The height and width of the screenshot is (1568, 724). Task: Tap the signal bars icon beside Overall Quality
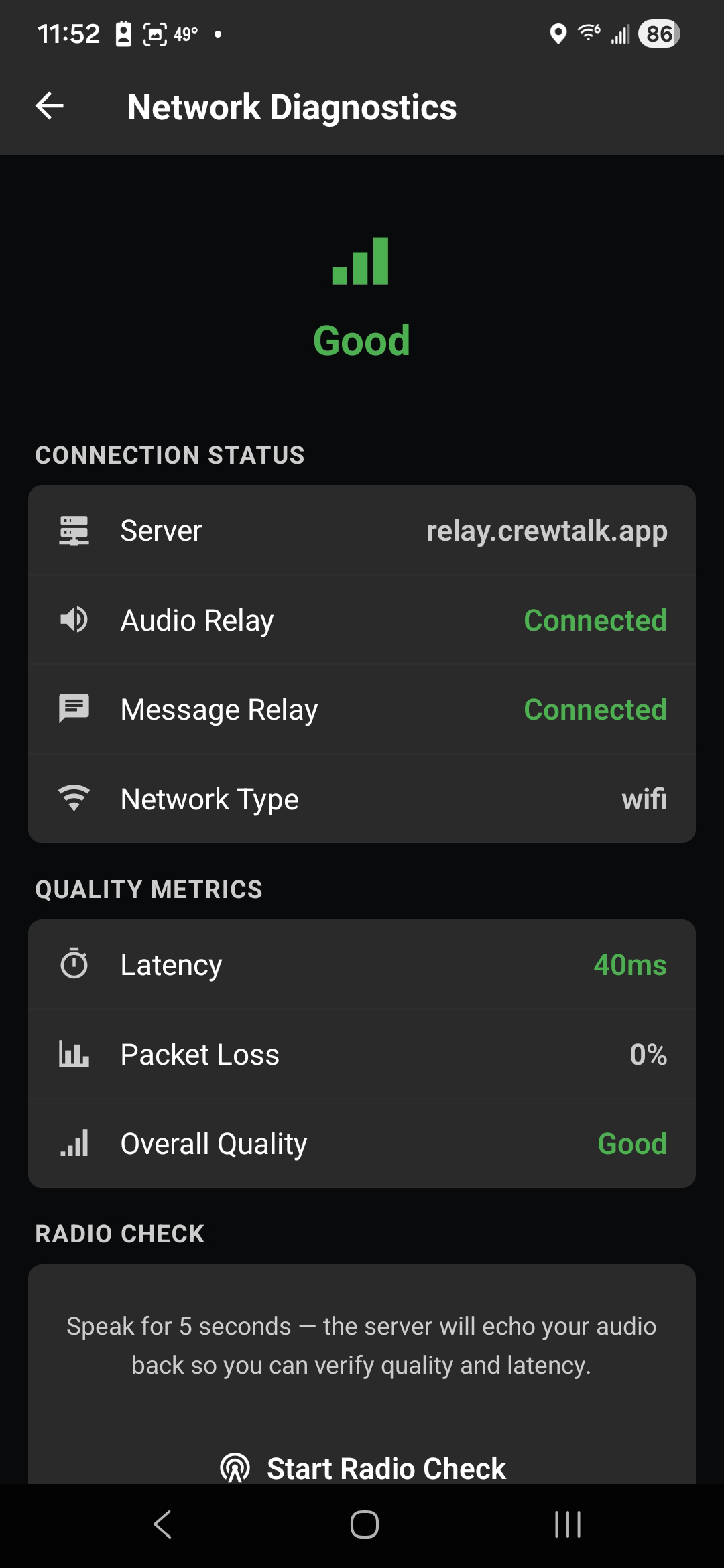tap(74, 1144)
